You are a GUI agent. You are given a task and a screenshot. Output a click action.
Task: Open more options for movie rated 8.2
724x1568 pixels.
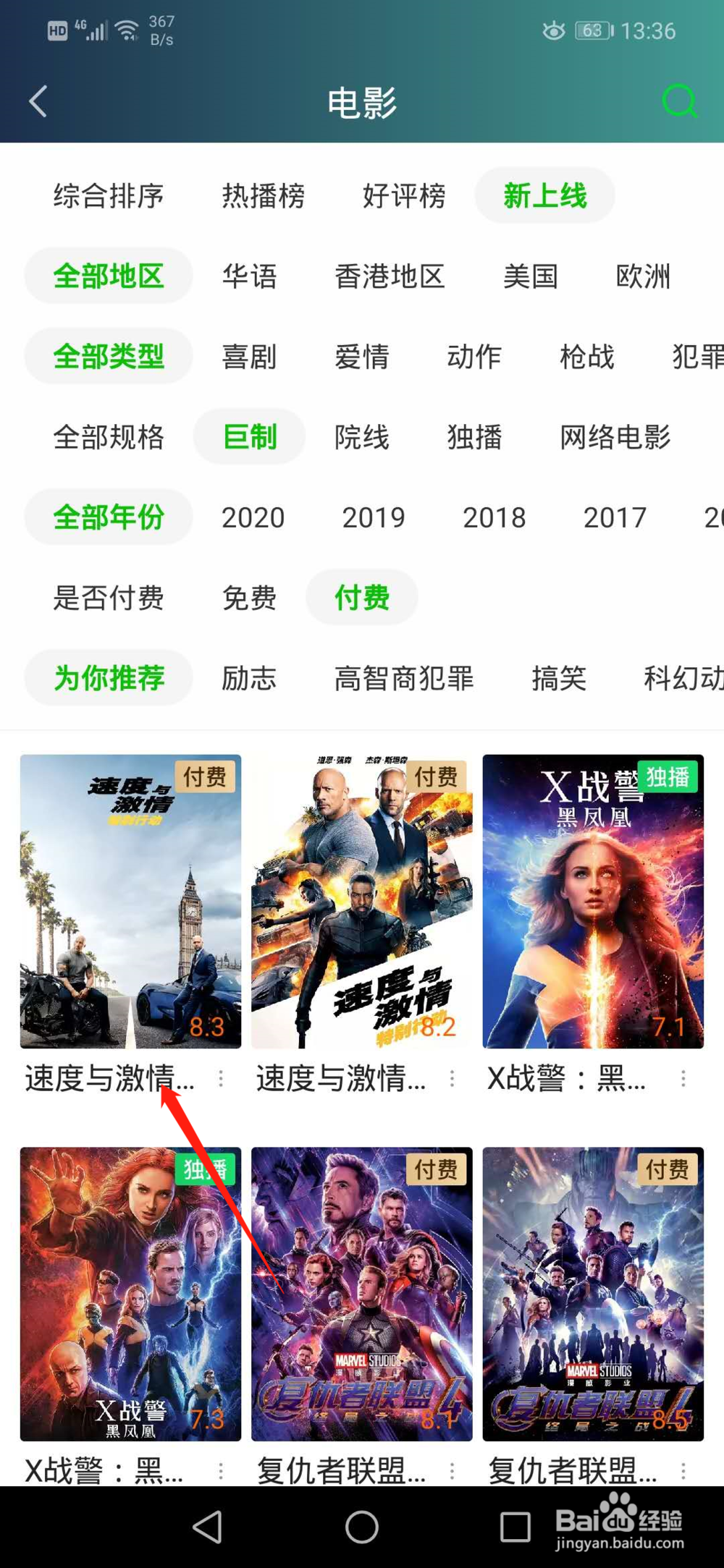click(x=452, y=1079)
